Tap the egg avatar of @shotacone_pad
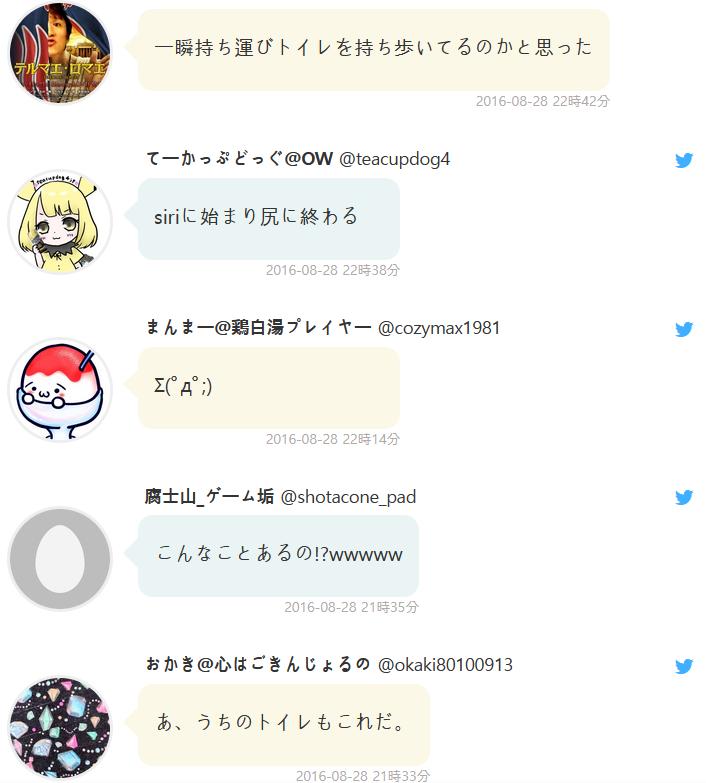Screen dimensions: 706x783 [x=60, y=559]
